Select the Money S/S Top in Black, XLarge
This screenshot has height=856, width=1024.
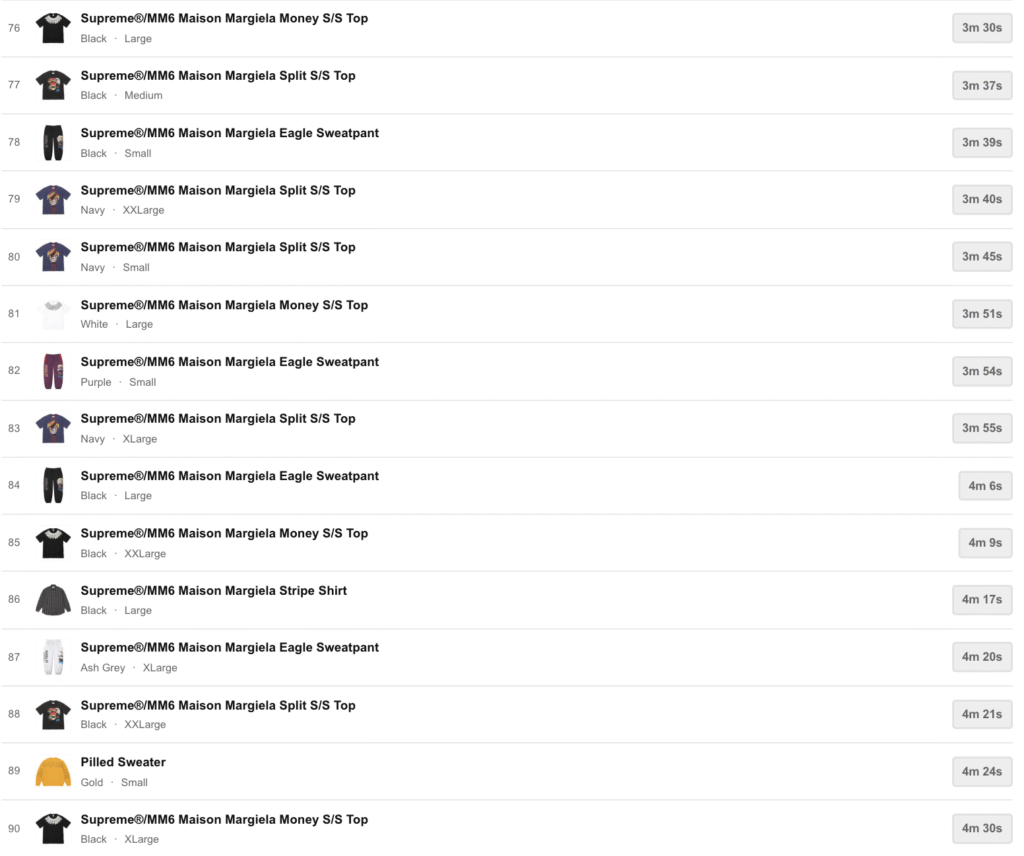pyautogui.click(x=224, y=820)
